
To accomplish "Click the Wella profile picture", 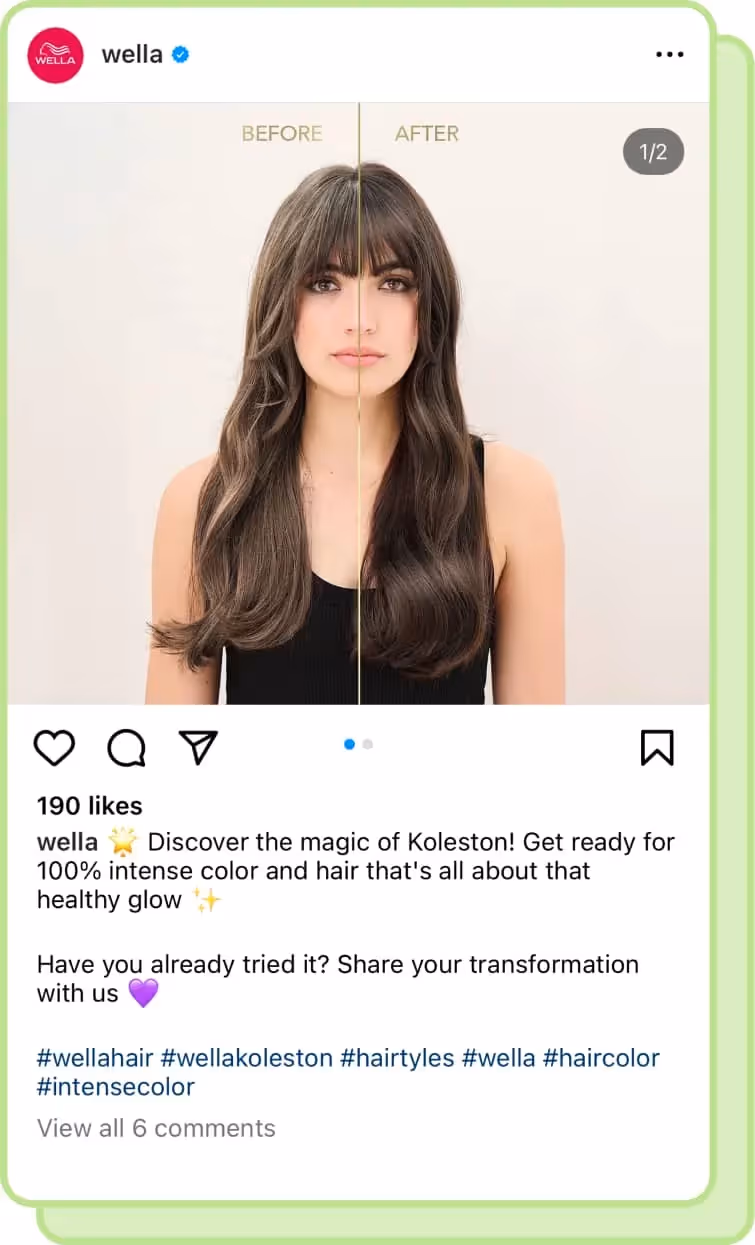I will pos(54,54).
